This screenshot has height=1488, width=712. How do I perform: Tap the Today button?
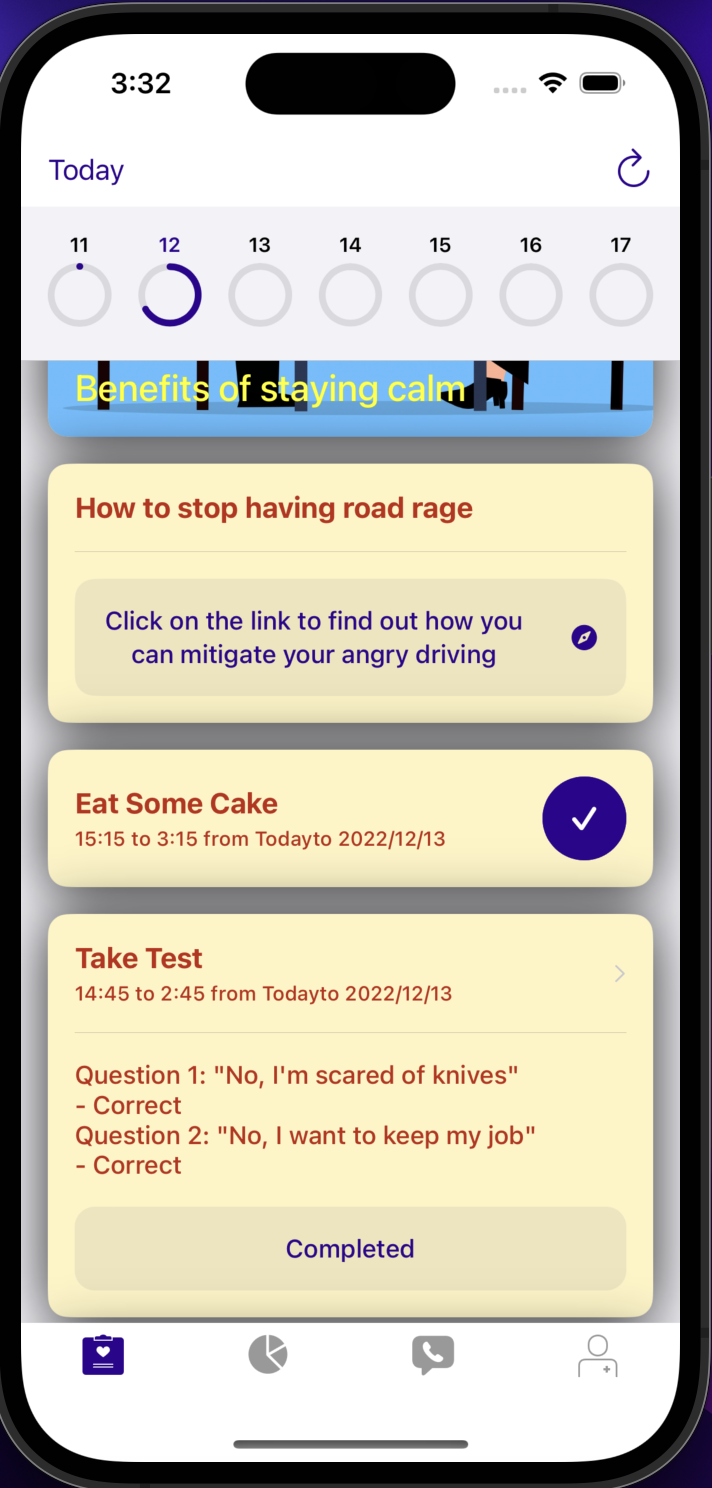click(x=86, y=170)
